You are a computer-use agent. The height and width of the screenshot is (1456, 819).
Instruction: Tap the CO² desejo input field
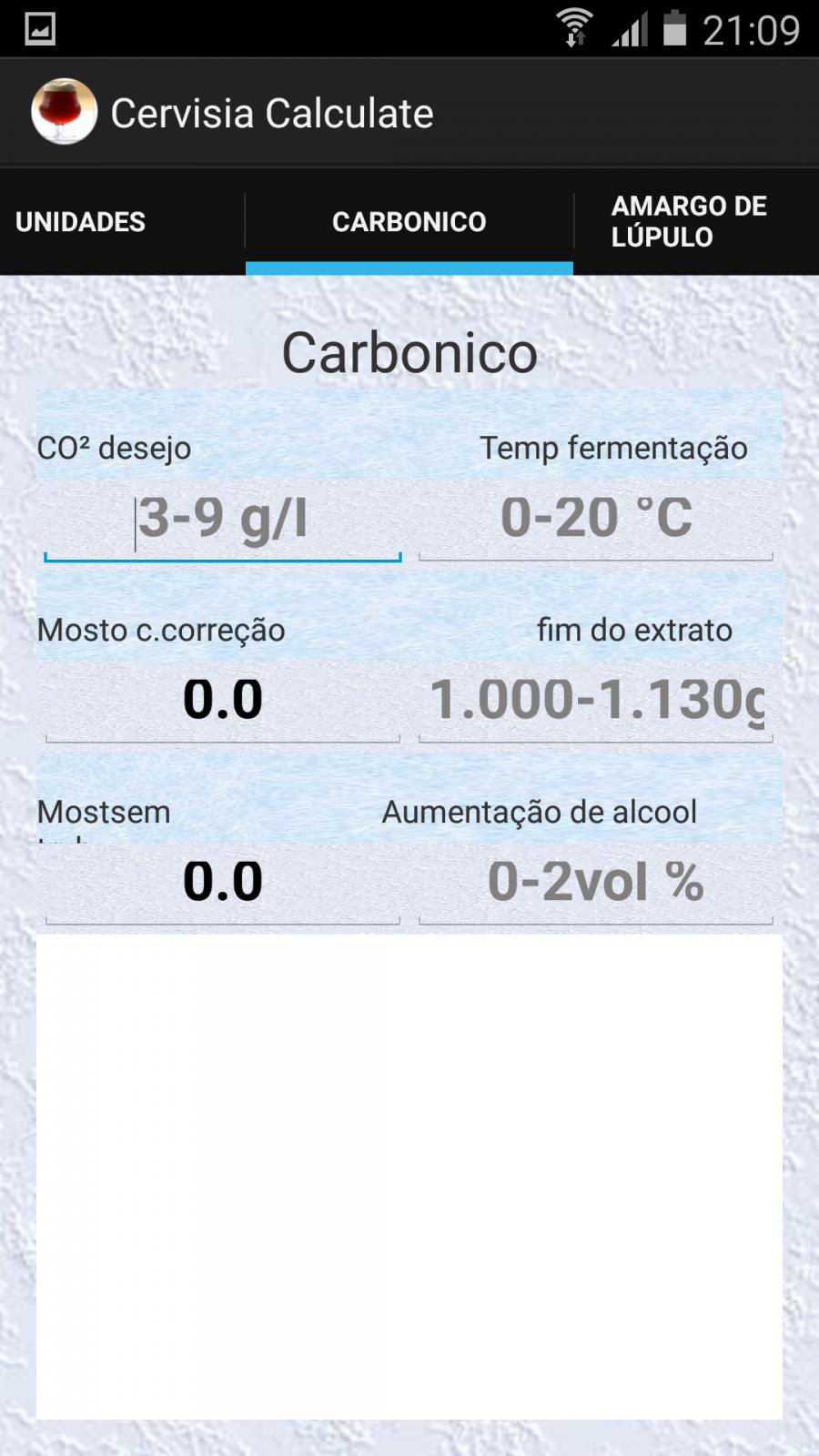click(223, 520)
